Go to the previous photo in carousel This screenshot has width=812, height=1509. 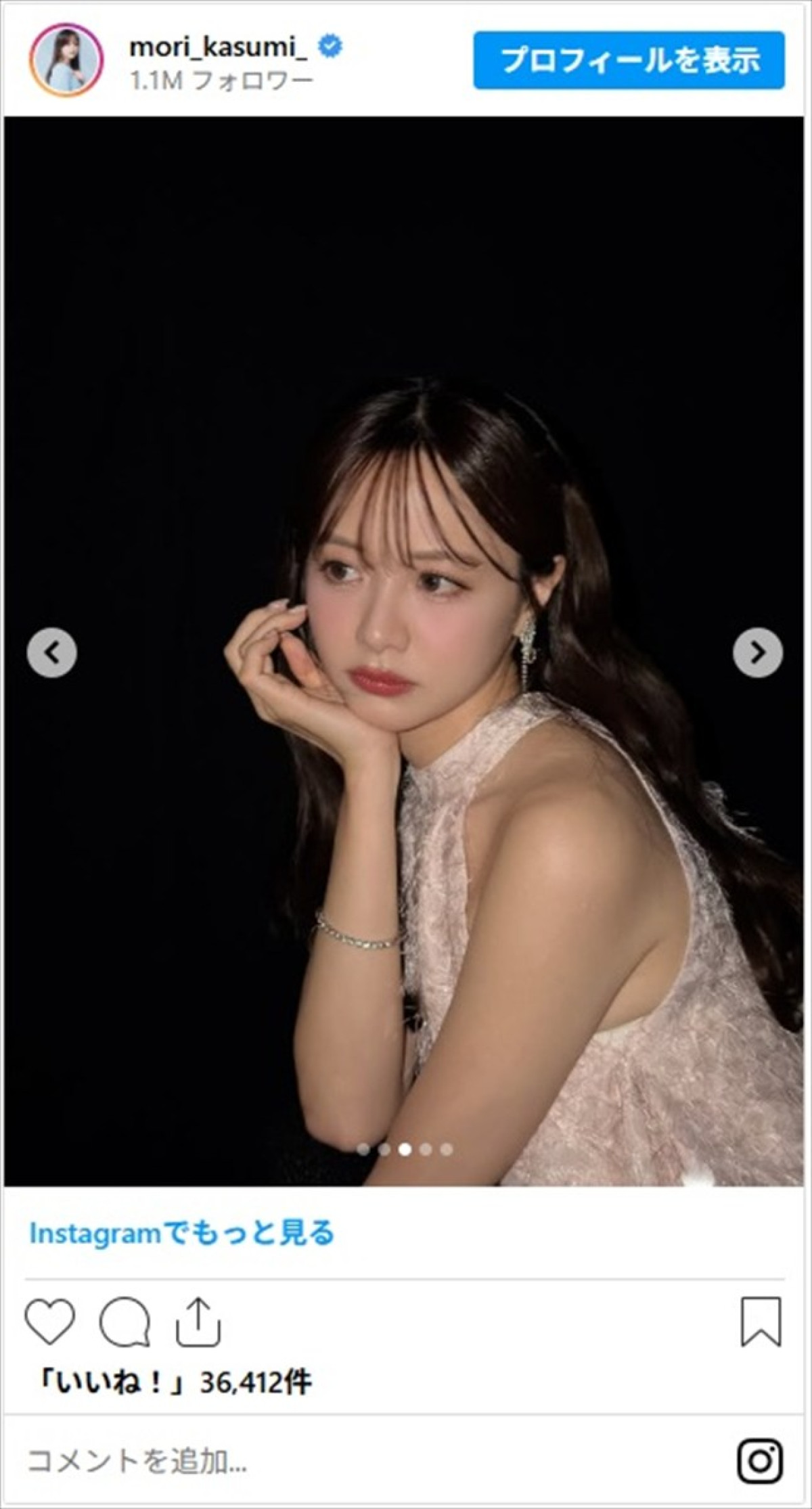point(52,652)
